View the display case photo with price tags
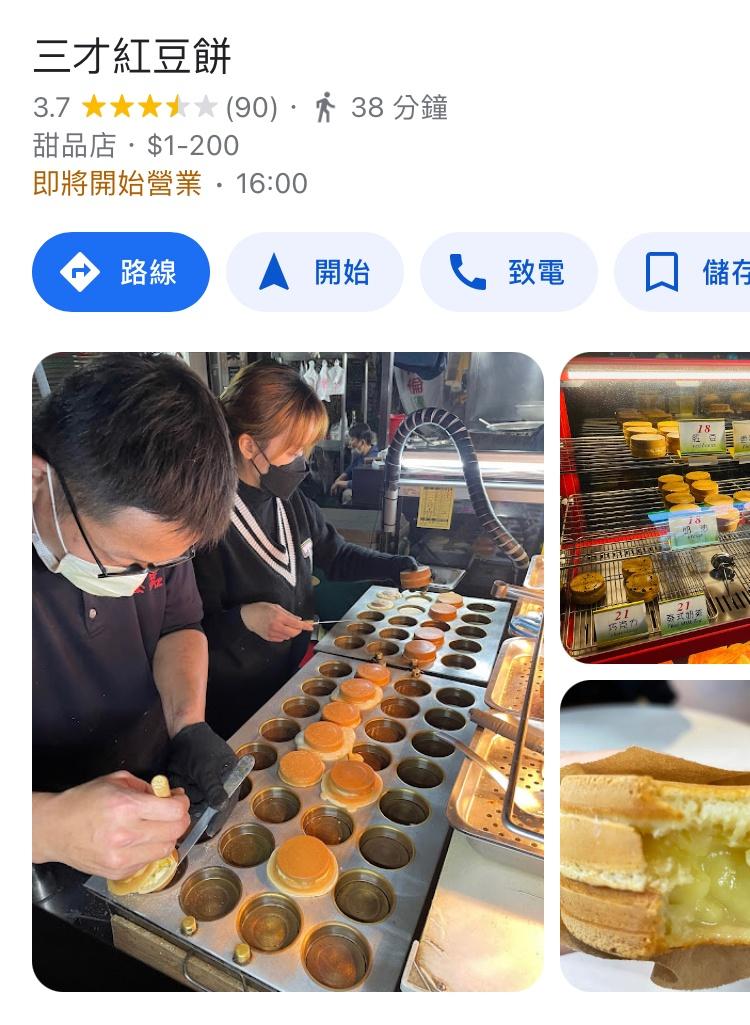This screenshot has width=750, height=1025. pos(655,507)
